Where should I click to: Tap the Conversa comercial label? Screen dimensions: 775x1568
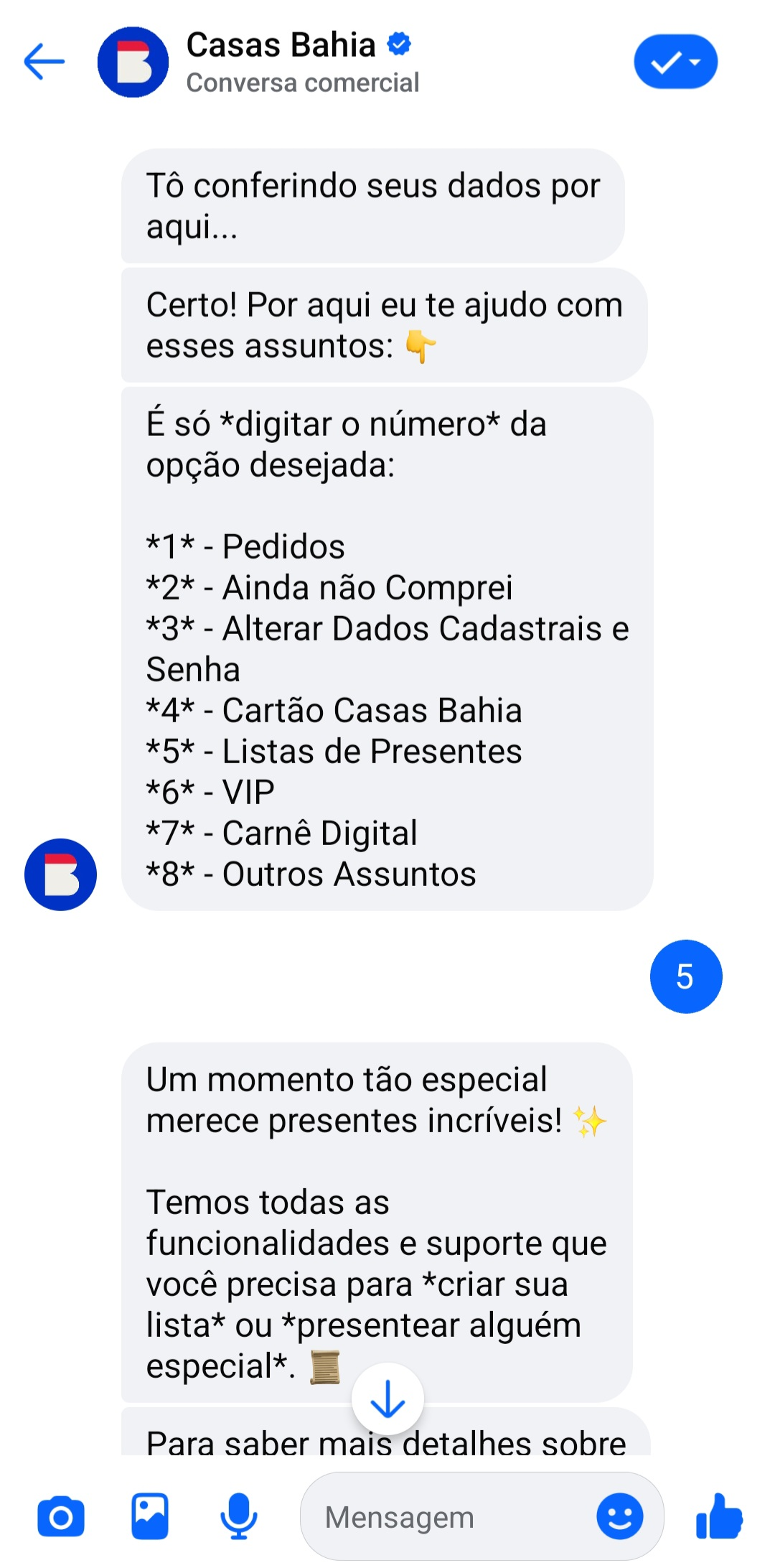301,83
